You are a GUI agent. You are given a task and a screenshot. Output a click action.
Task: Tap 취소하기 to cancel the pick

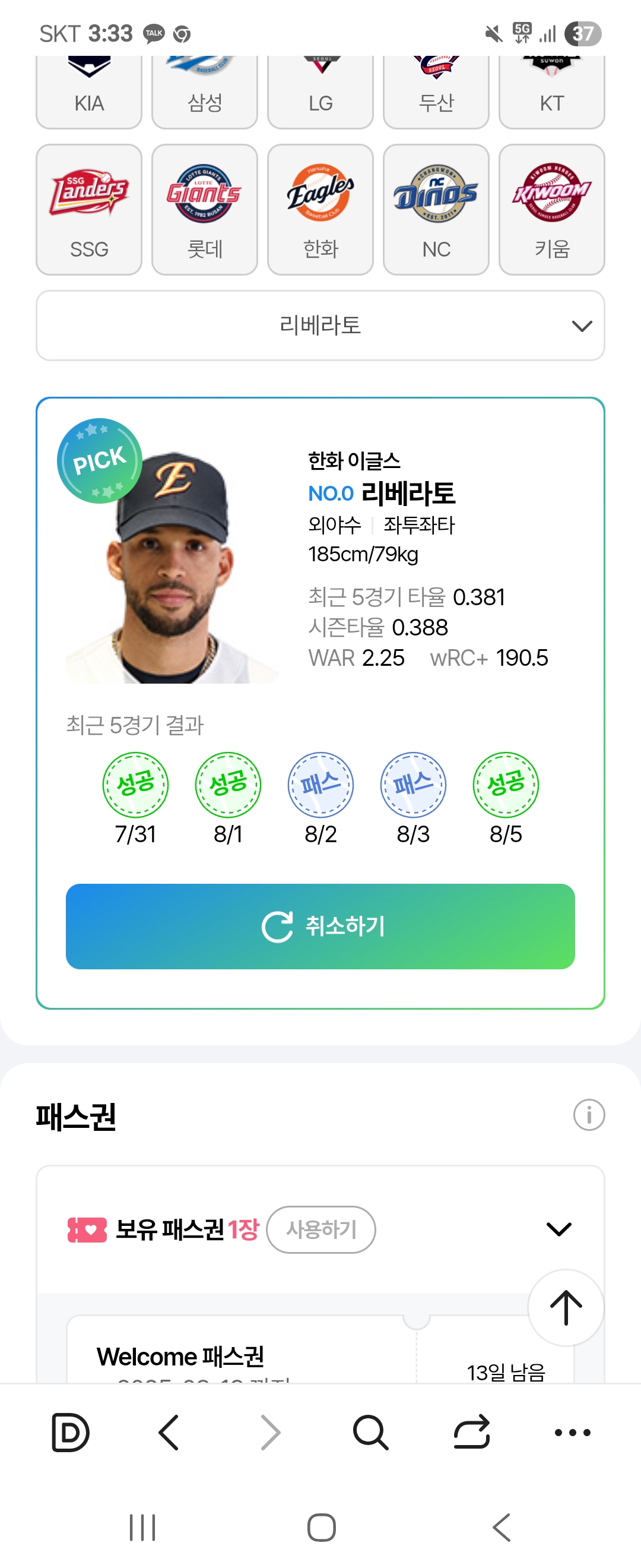pyautogui.click(x=320, y=926)
